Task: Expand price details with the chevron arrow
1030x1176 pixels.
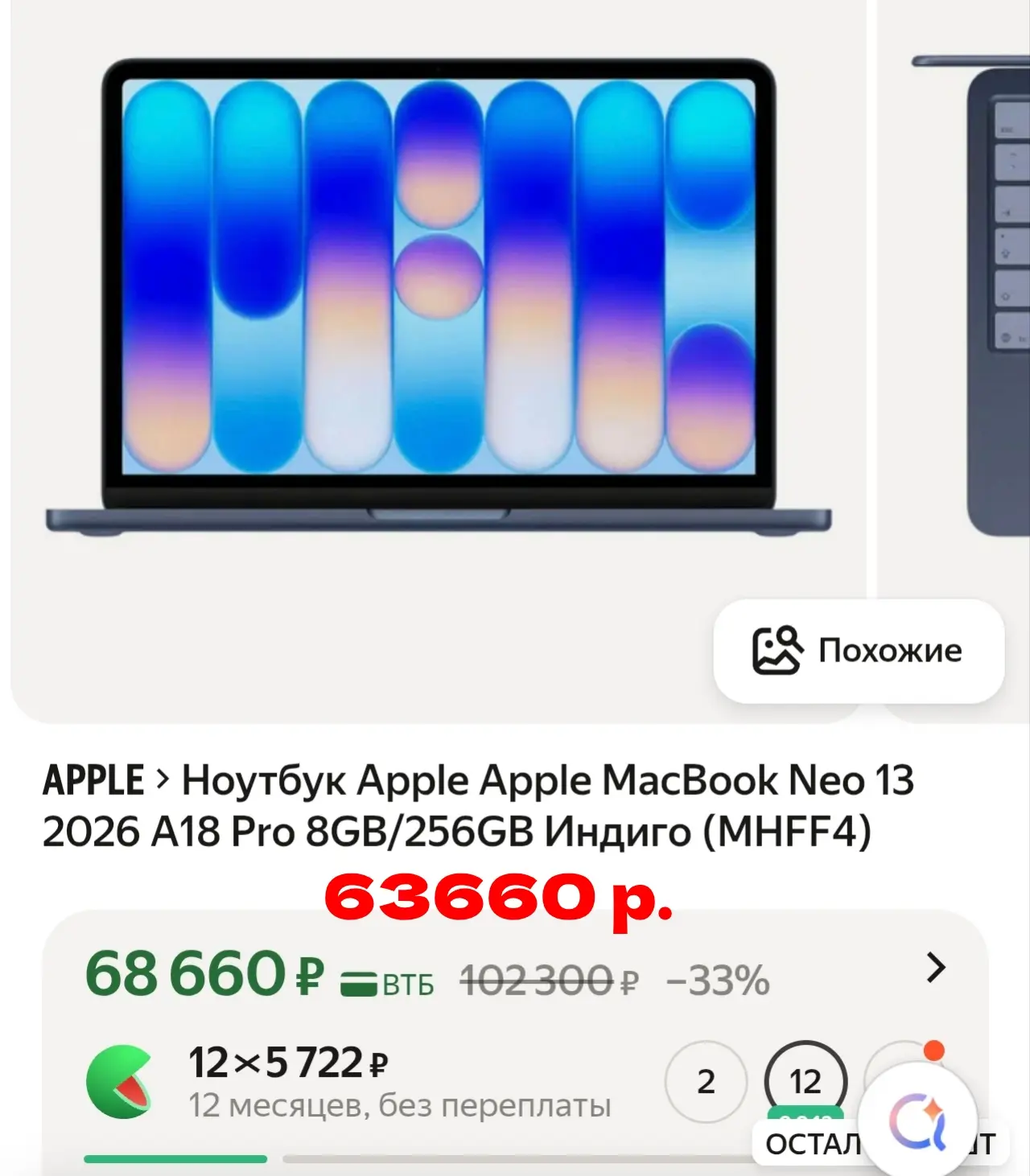Action: 935,968
